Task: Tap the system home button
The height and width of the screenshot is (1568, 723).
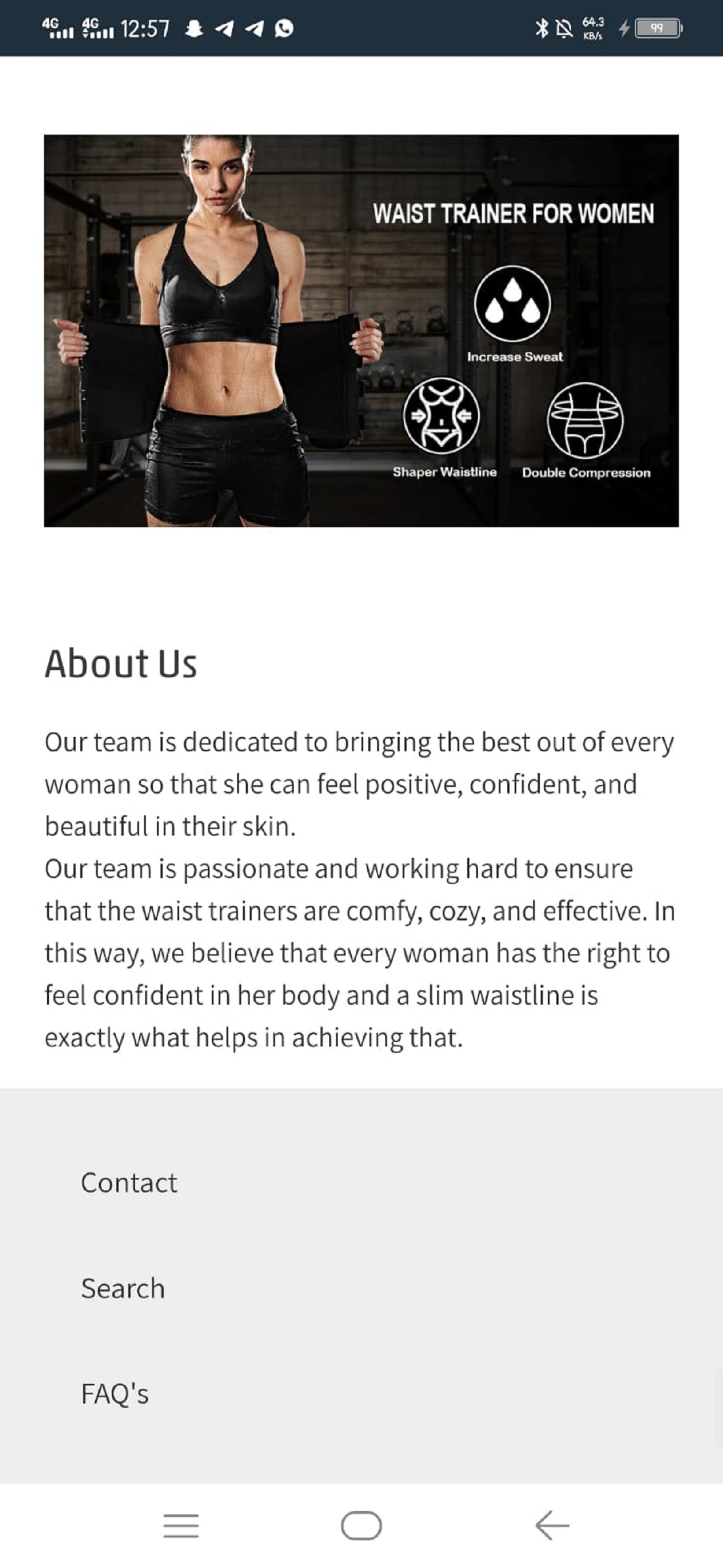Action: (x=361, y=1525)
